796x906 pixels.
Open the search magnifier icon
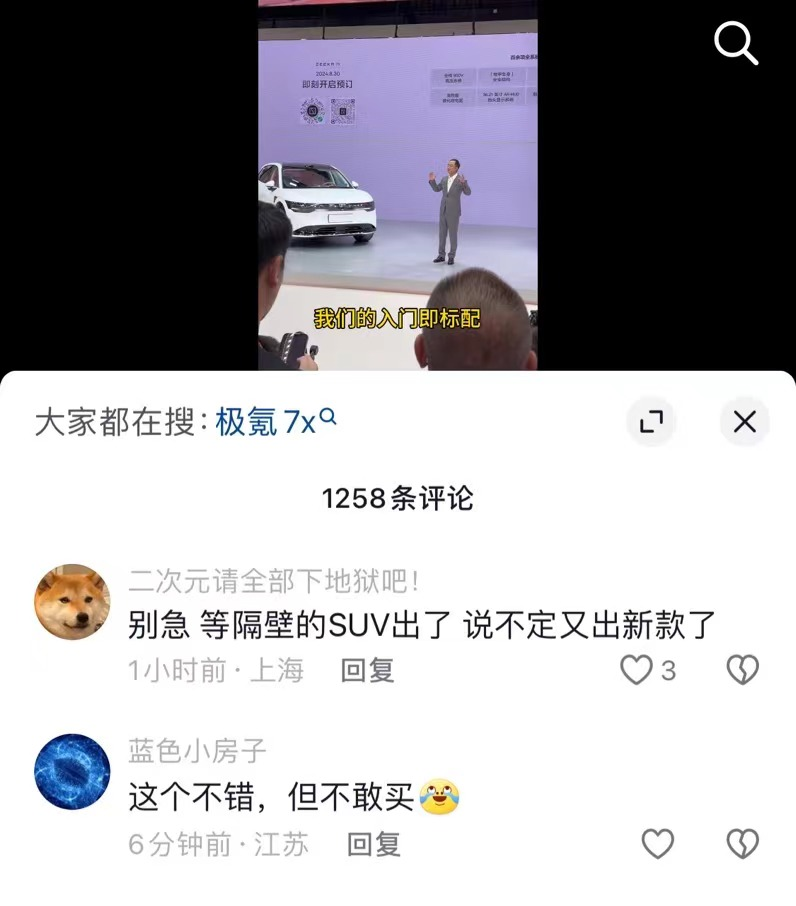[736, 44]
